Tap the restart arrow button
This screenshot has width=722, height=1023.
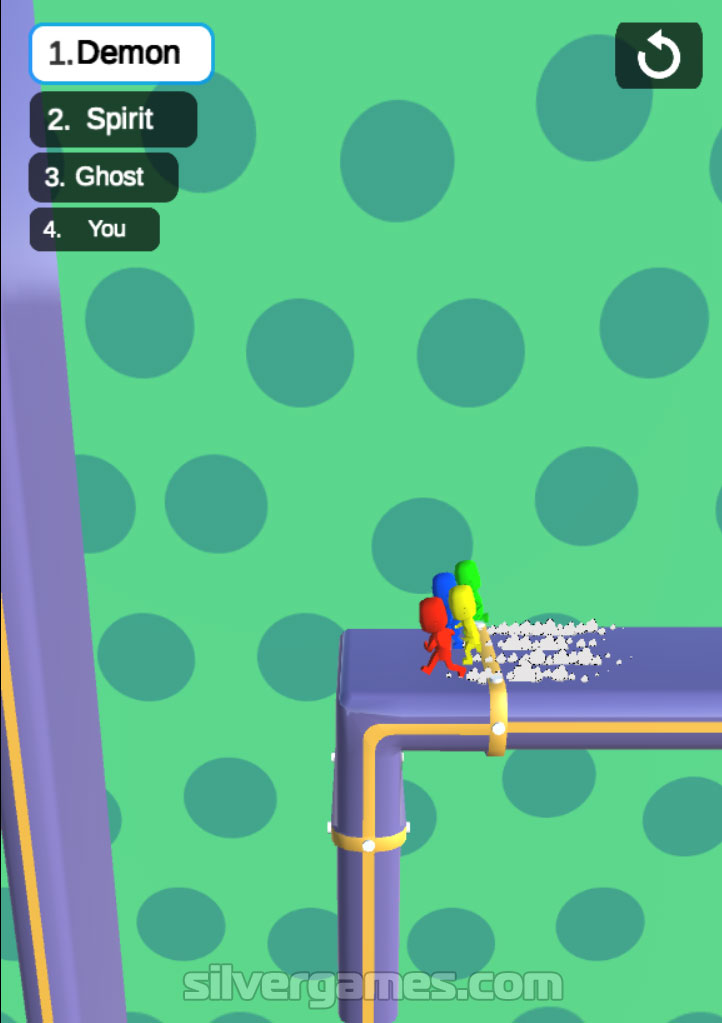coord(659,55)
